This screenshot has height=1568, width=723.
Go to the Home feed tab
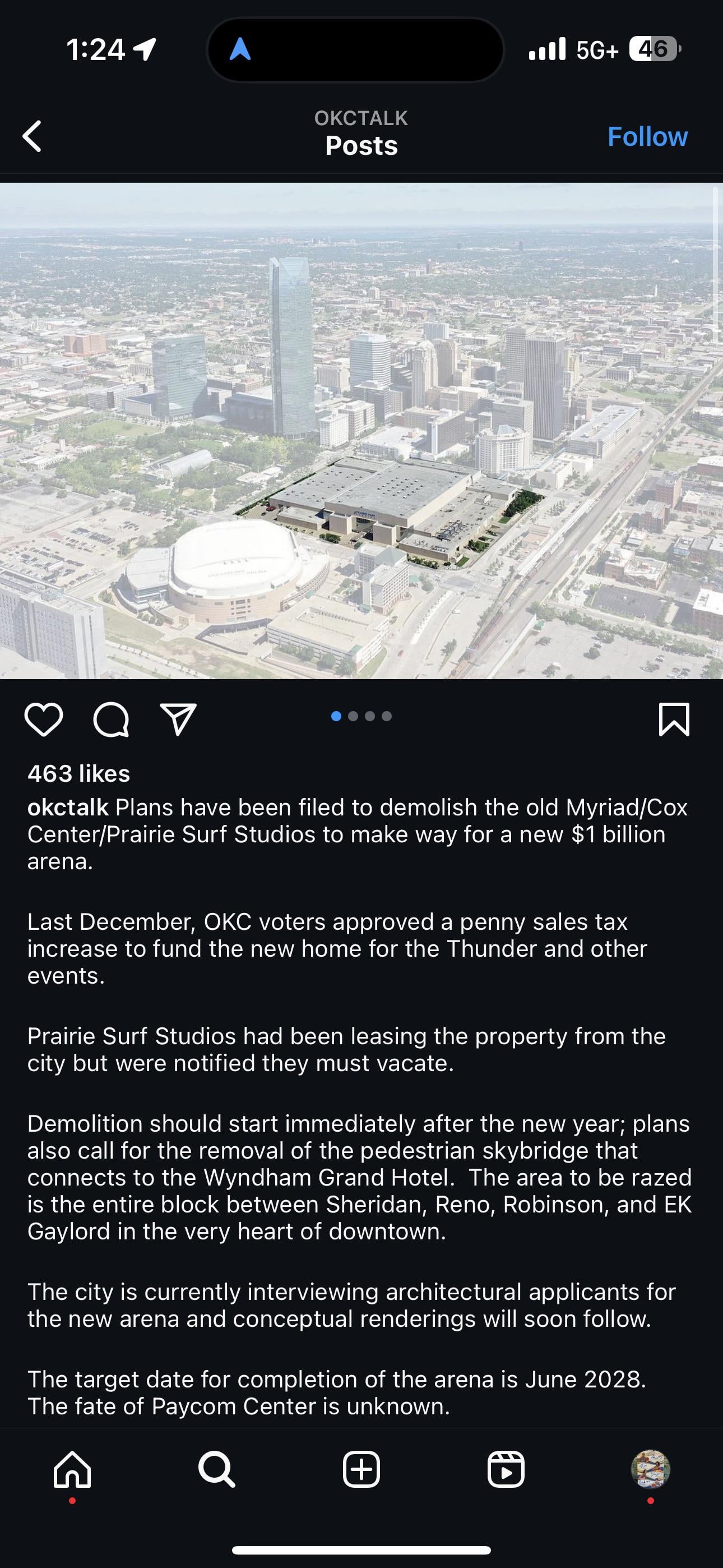[72, 1469]
